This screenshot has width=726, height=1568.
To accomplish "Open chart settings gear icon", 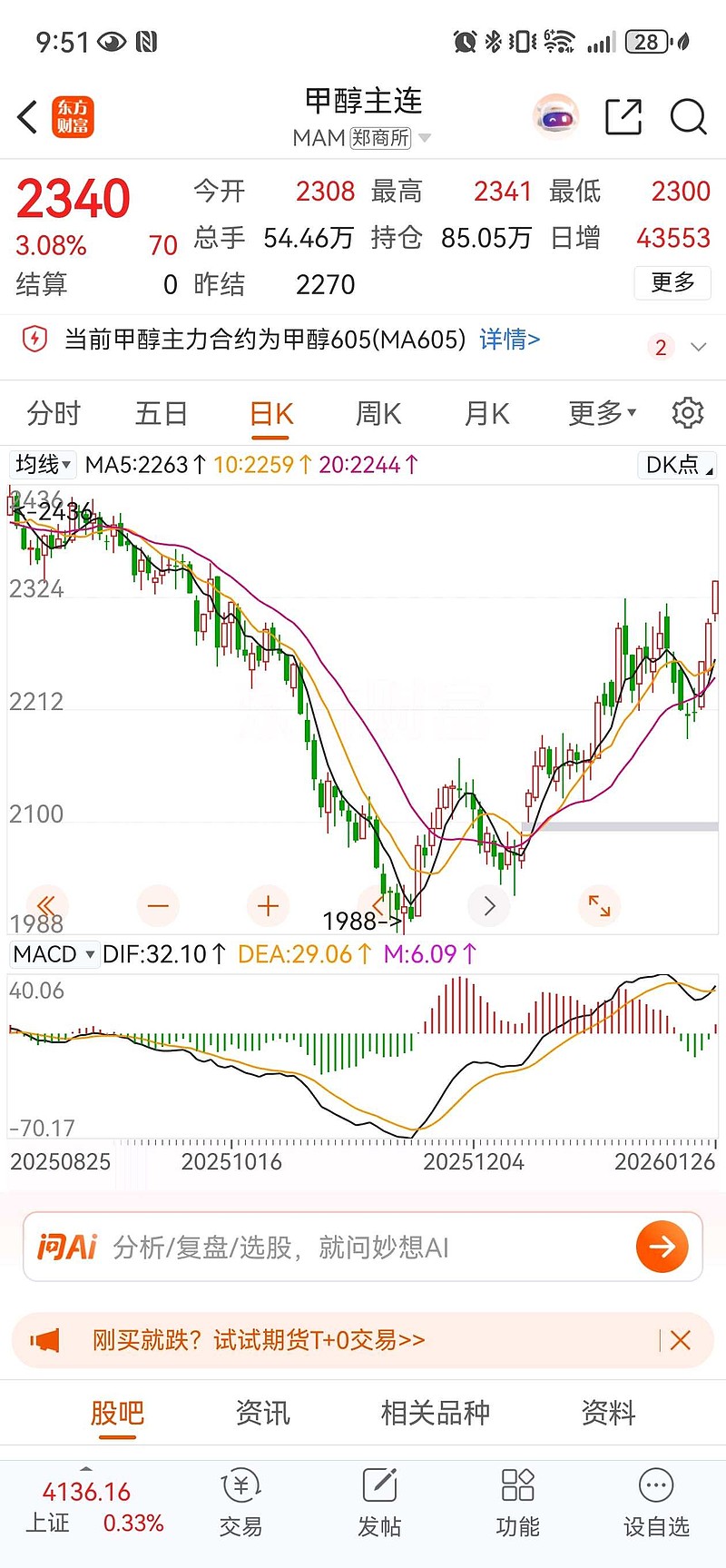I will pos(687,413).
